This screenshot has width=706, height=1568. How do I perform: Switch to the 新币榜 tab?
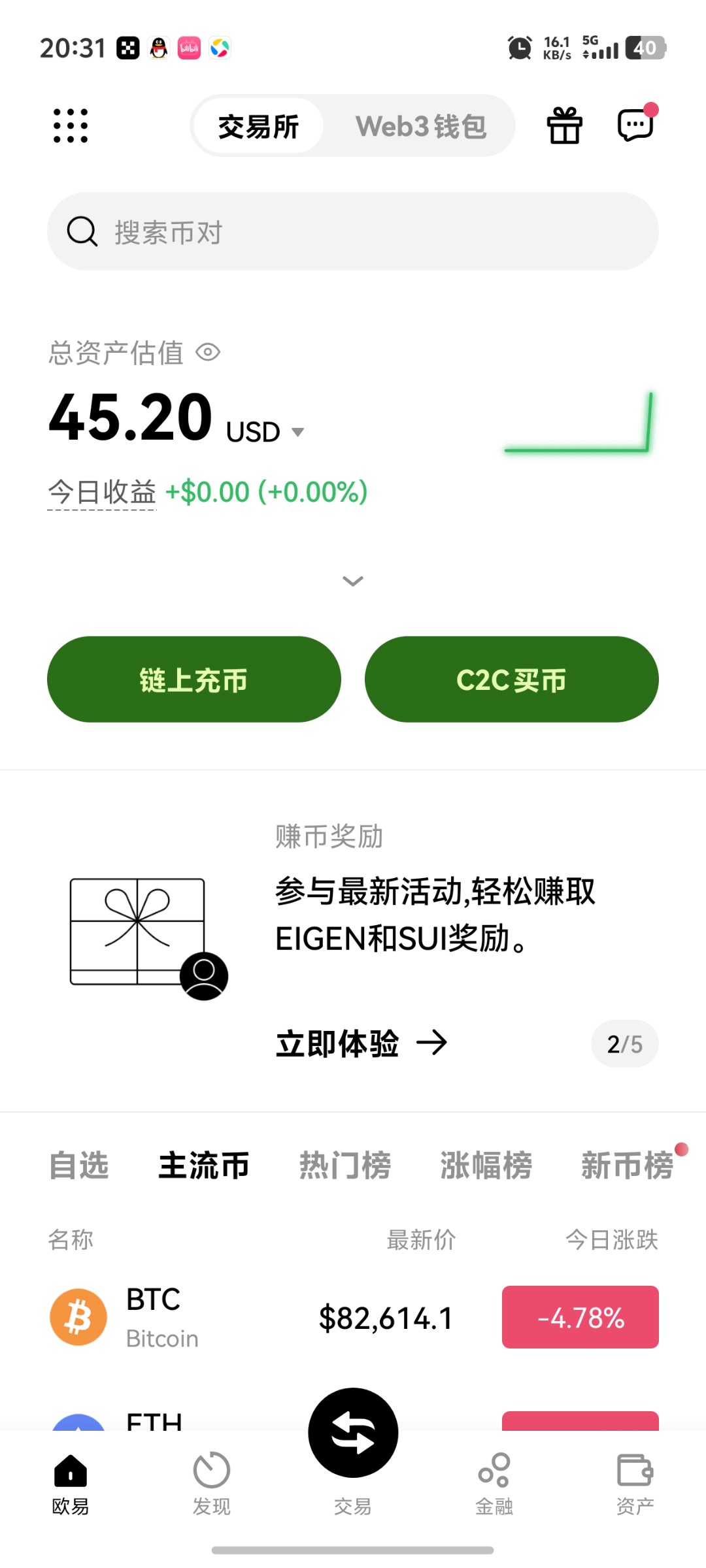628,1166
